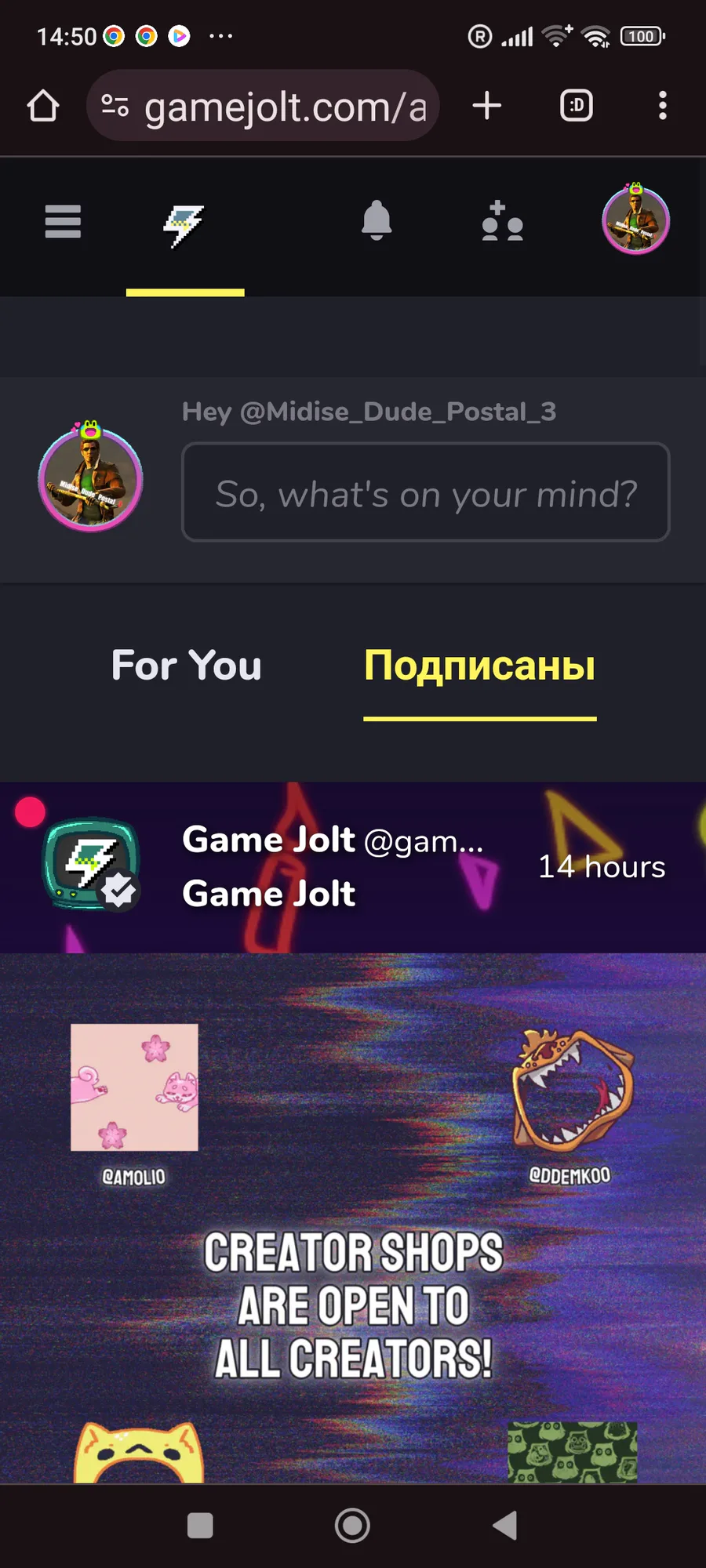
Task: Open recent apps with the square button
Action: click(x=200, y=1526)
